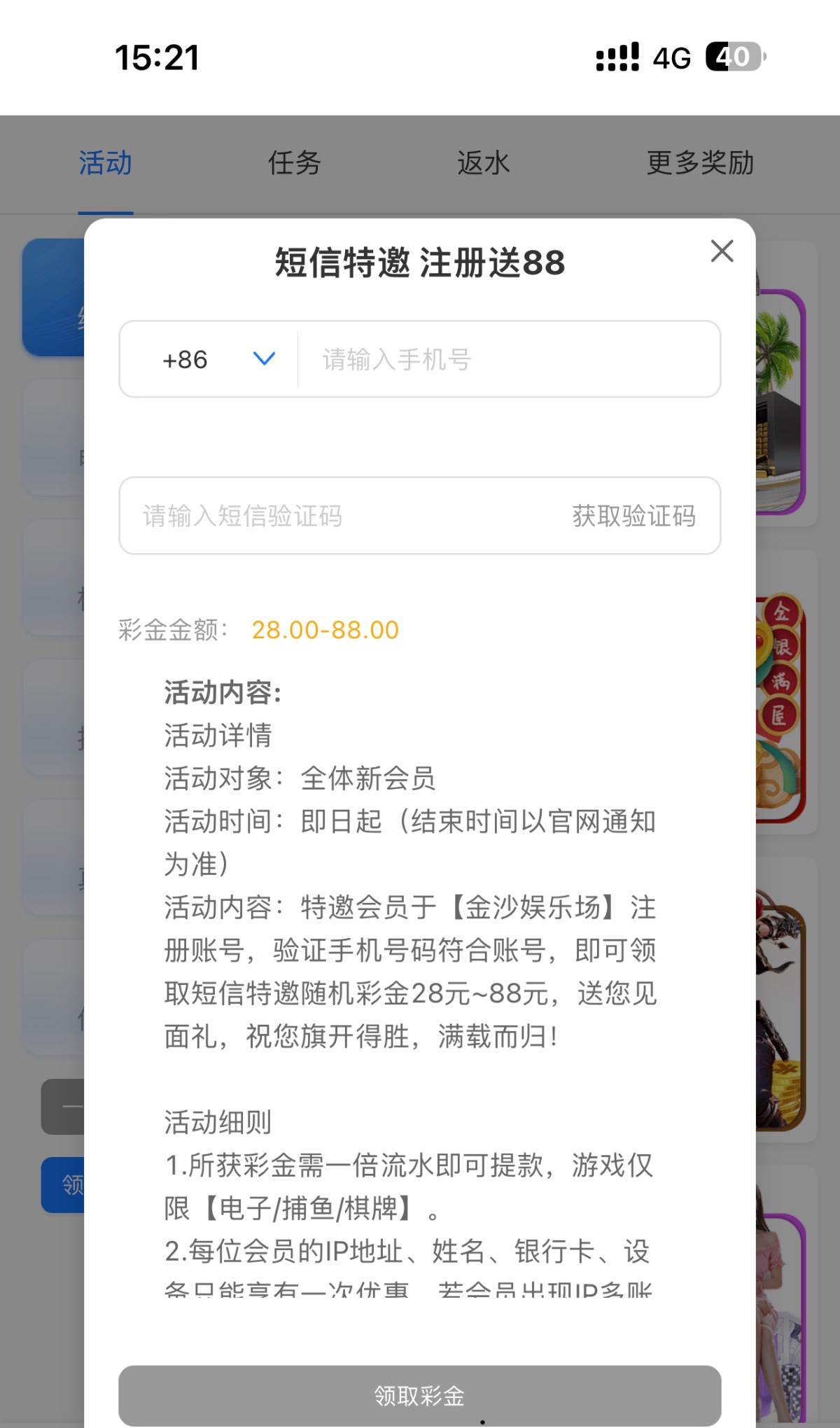Open the 任务 tab
840x1428 pixels.
pos(294,164)
